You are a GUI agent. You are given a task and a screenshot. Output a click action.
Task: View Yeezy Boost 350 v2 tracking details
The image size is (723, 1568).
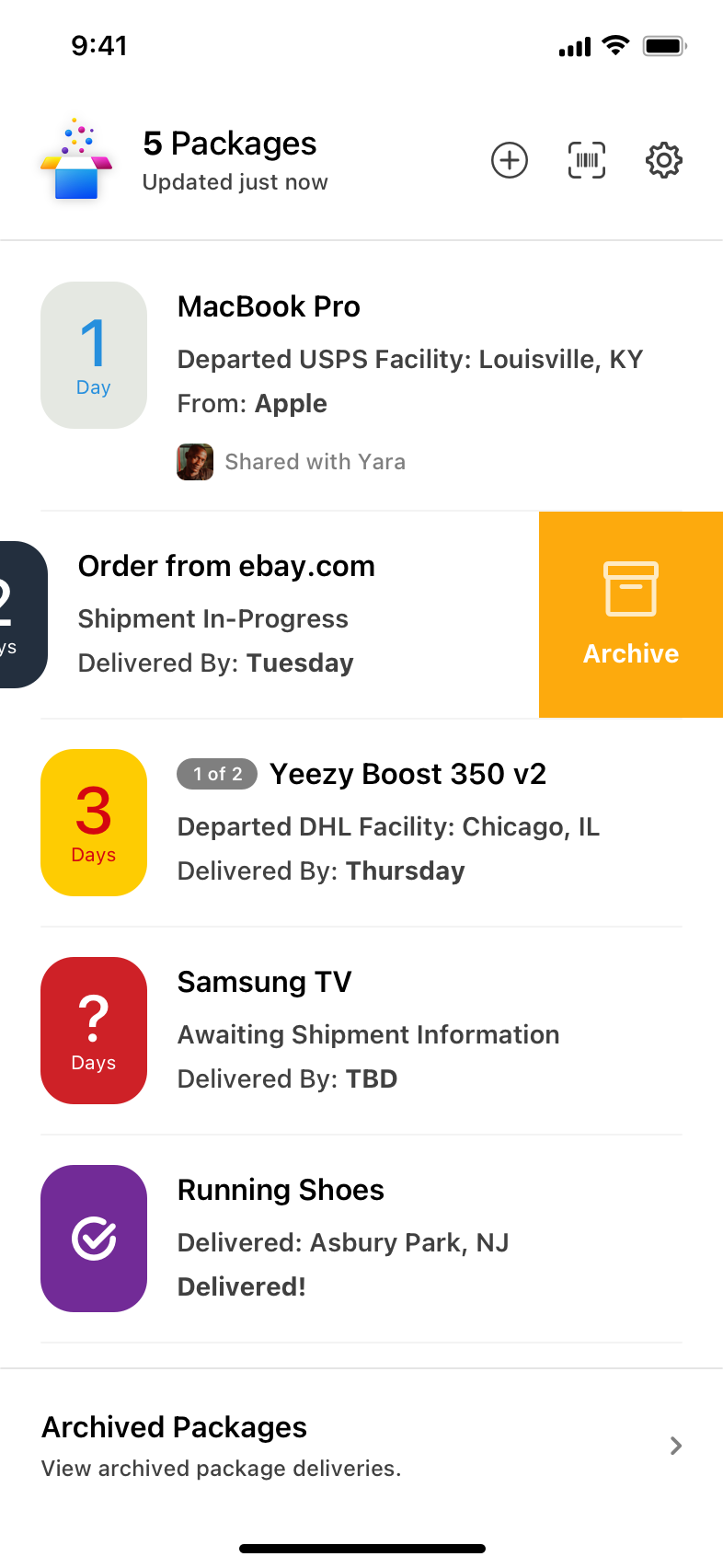[x=361, y=823]
